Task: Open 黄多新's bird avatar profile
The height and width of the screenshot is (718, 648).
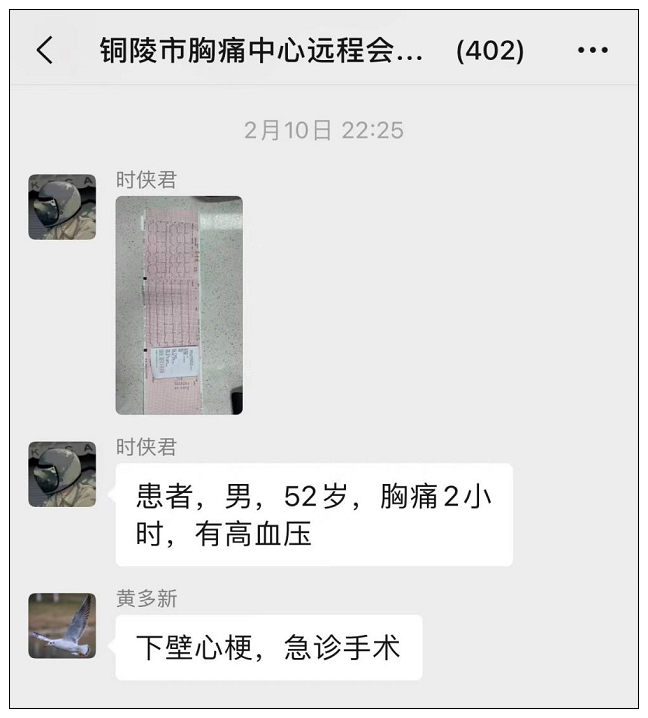Action: 62,626
